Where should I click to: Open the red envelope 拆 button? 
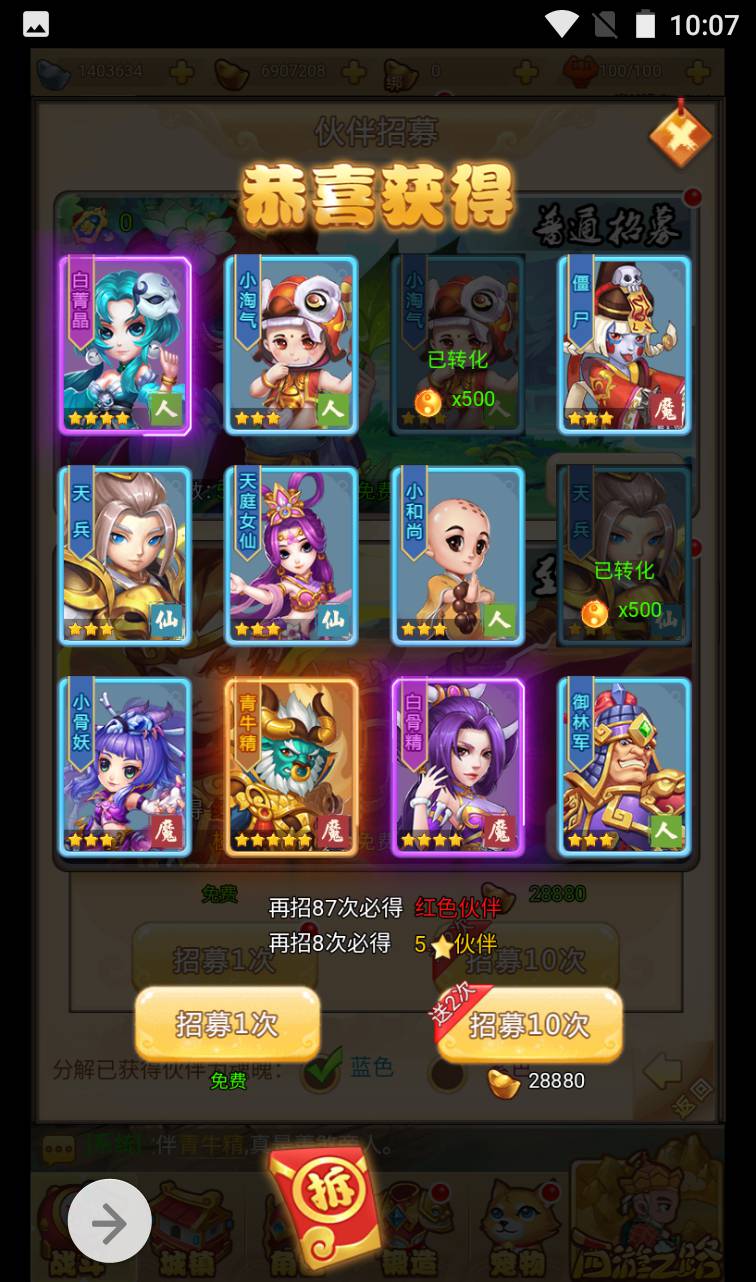(x=325, y=1207)
